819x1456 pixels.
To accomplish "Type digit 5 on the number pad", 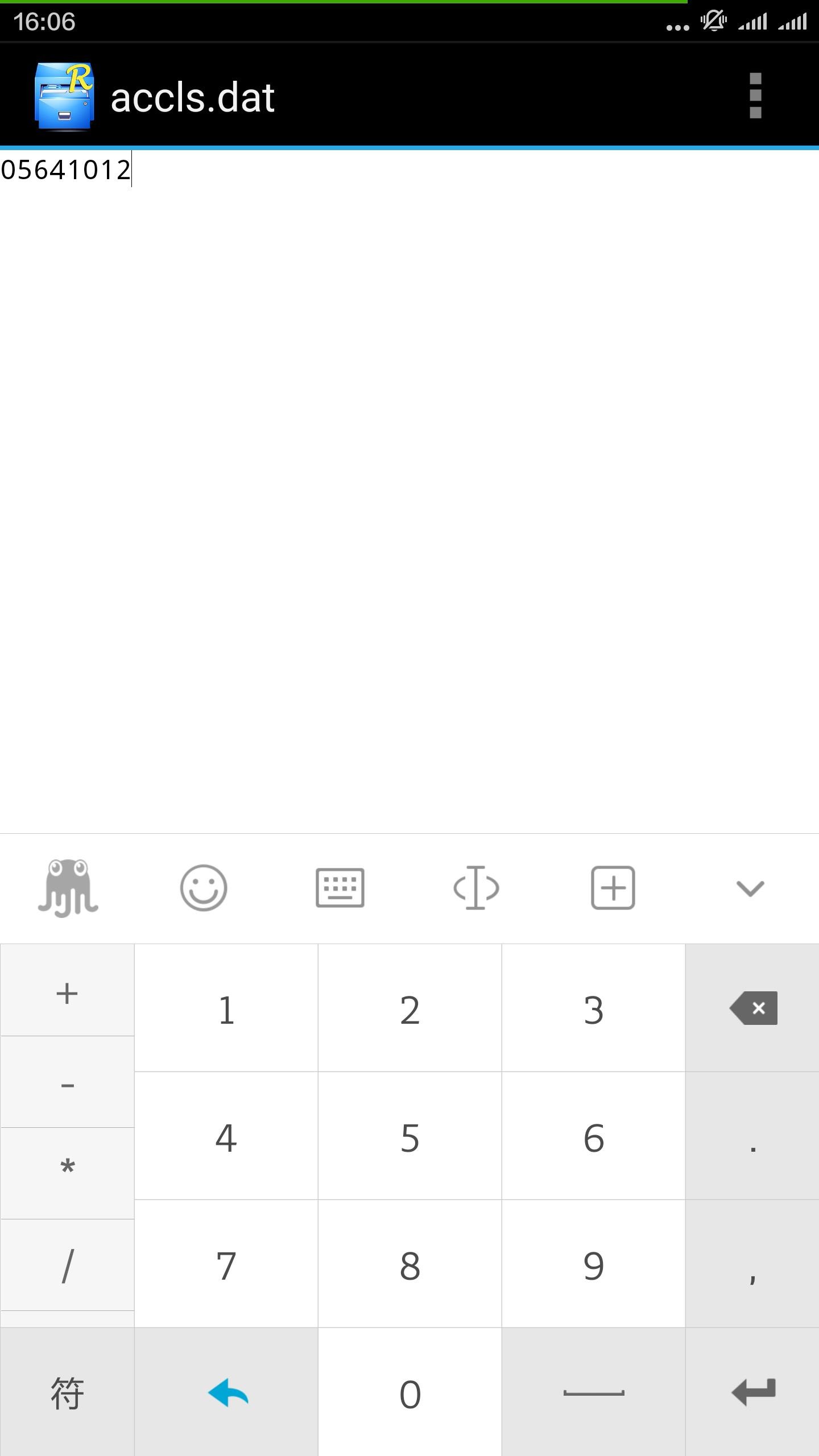I will pos(409,1136).
